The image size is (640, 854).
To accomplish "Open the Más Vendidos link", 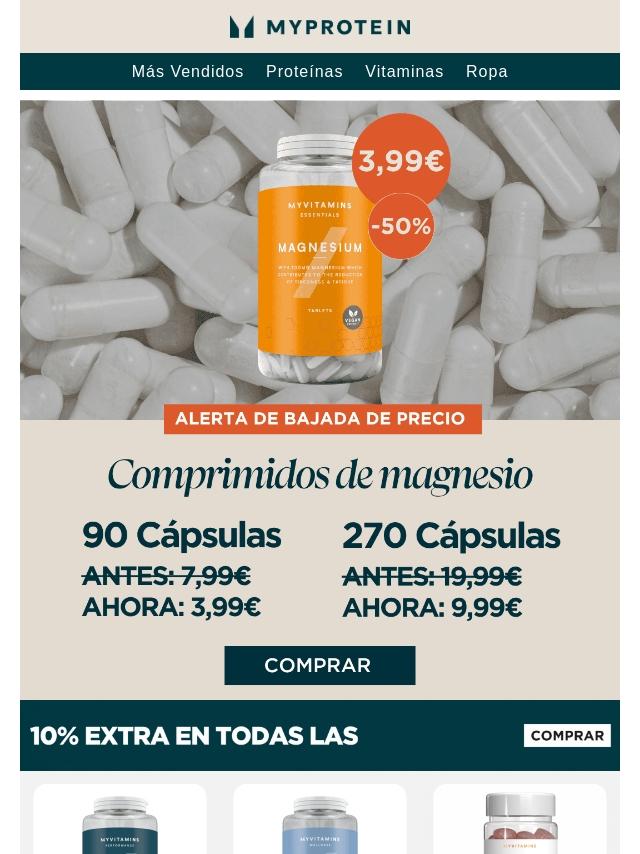I will (x=187, y=72).
